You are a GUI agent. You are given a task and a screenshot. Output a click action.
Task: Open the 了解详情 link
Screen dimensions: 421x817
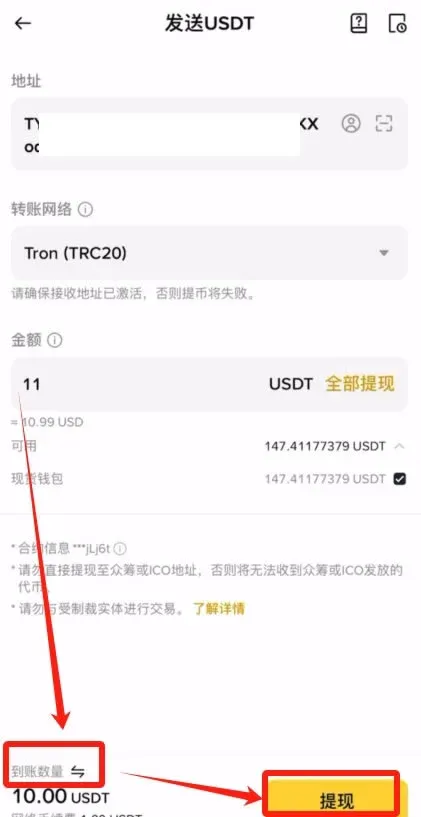219,609
